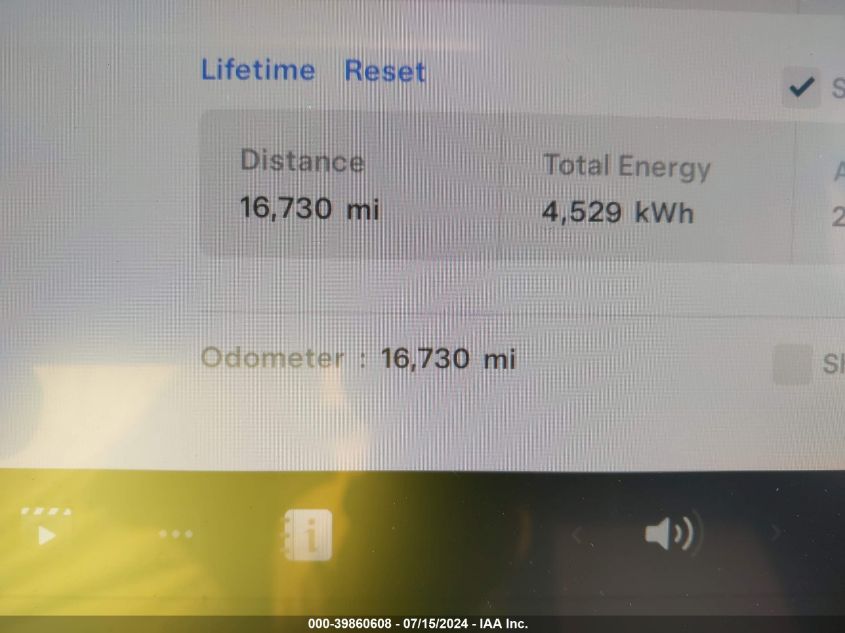Lower volume with the left arrow
This screenshot has height=633, width=845.
coord(577,535)
